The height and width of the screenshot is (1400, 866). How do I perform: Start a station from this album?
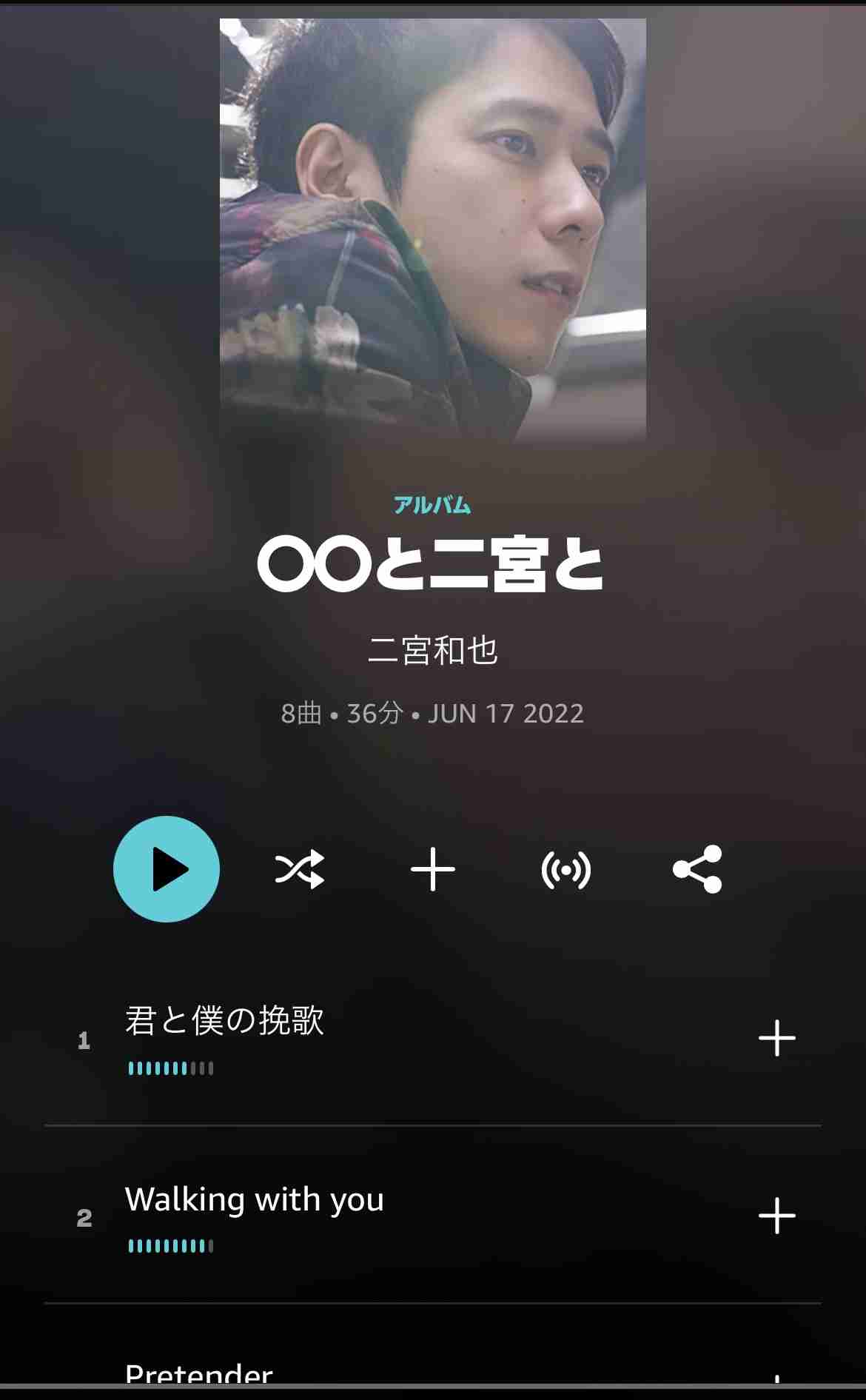click(x=566, y=869)
